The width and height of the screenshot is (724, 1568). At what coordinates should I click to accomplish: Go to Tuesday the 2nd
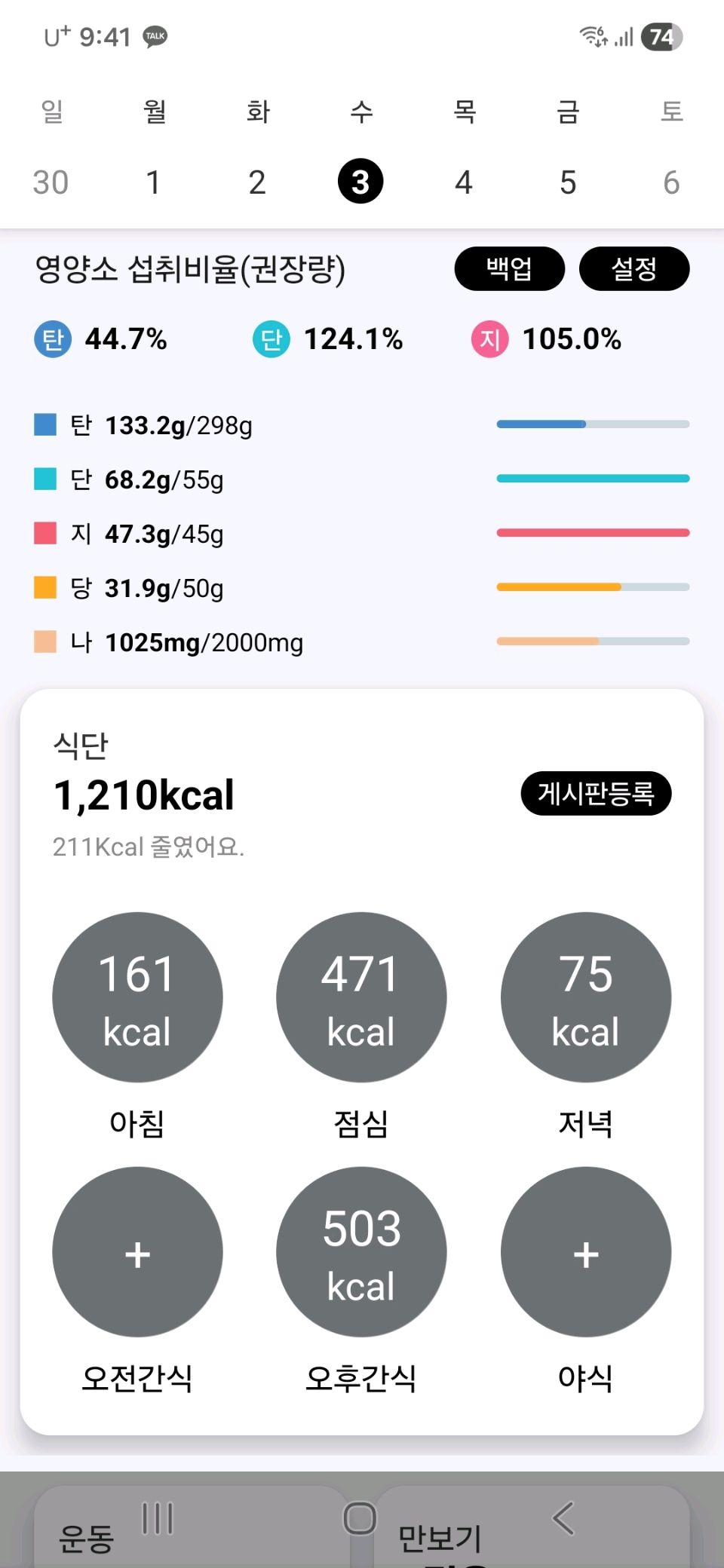click(257, 182)
